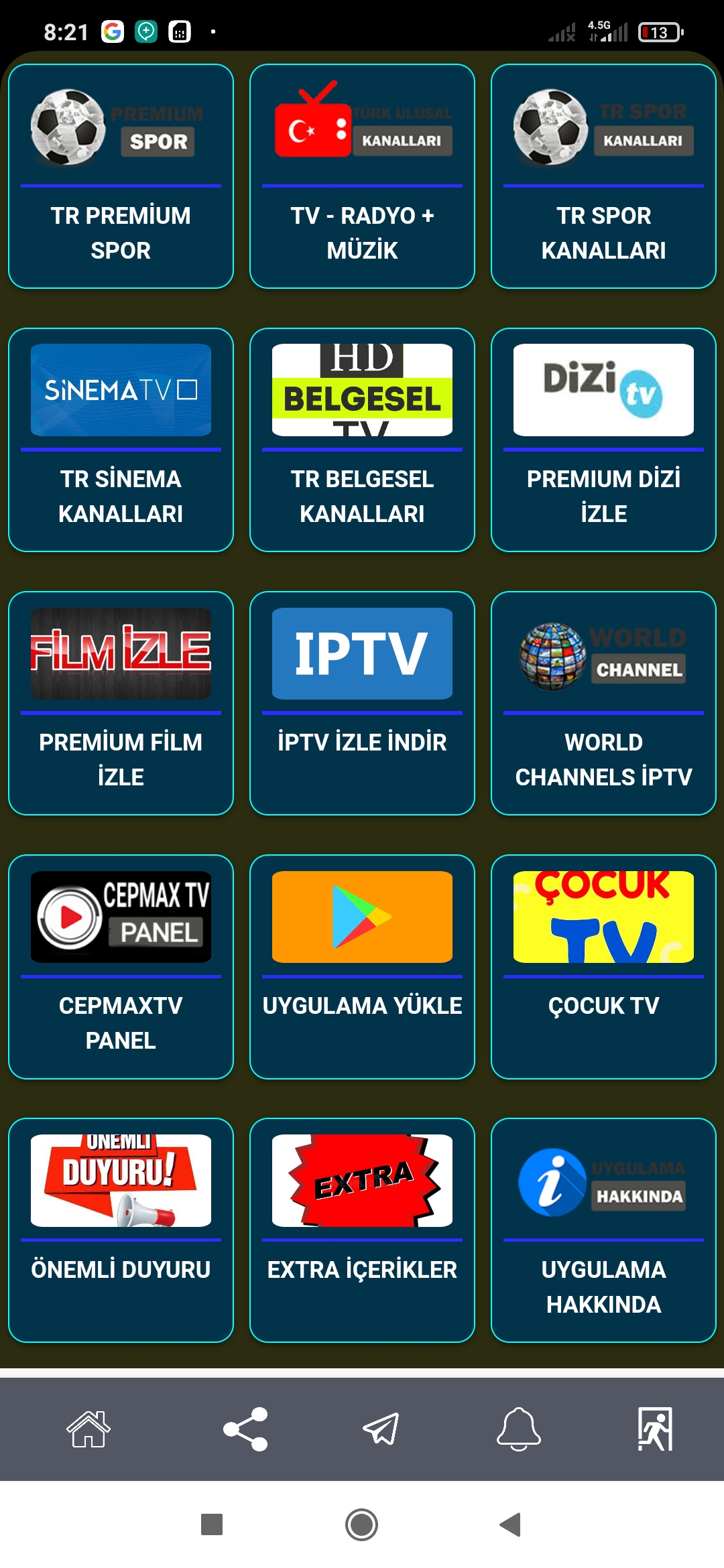This screenshot has height=1568, width=724.
Task: View ÖNEMLİ DUYURU announcement
Action: 121,1230
